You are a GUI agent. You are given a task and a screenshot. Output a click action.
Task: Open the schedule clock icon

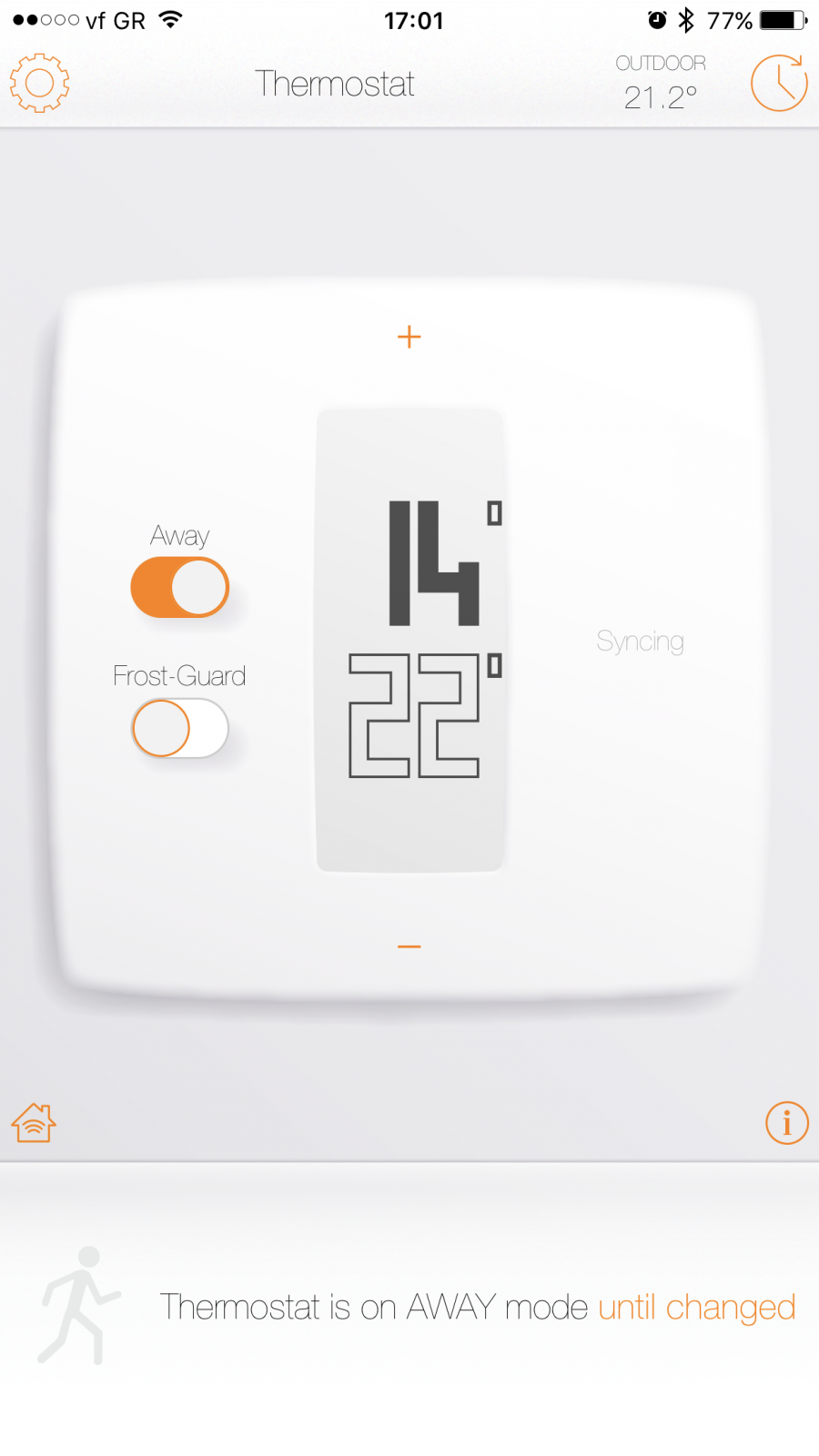pyautogui.click(x=780, y=83)
